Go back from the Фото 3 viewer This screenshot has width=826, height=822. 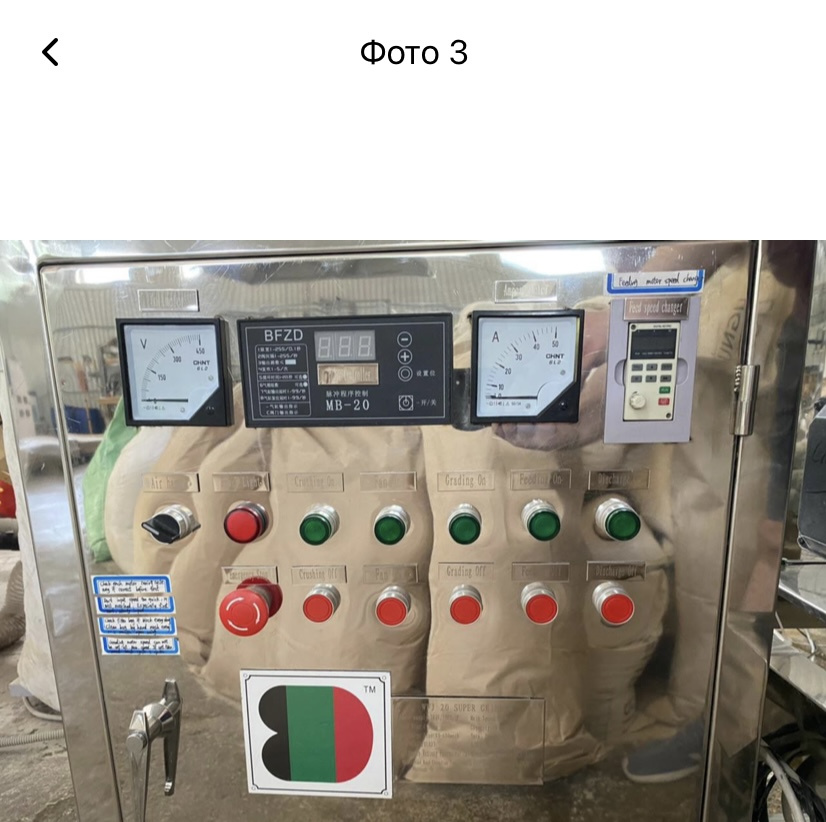[50, 53]
